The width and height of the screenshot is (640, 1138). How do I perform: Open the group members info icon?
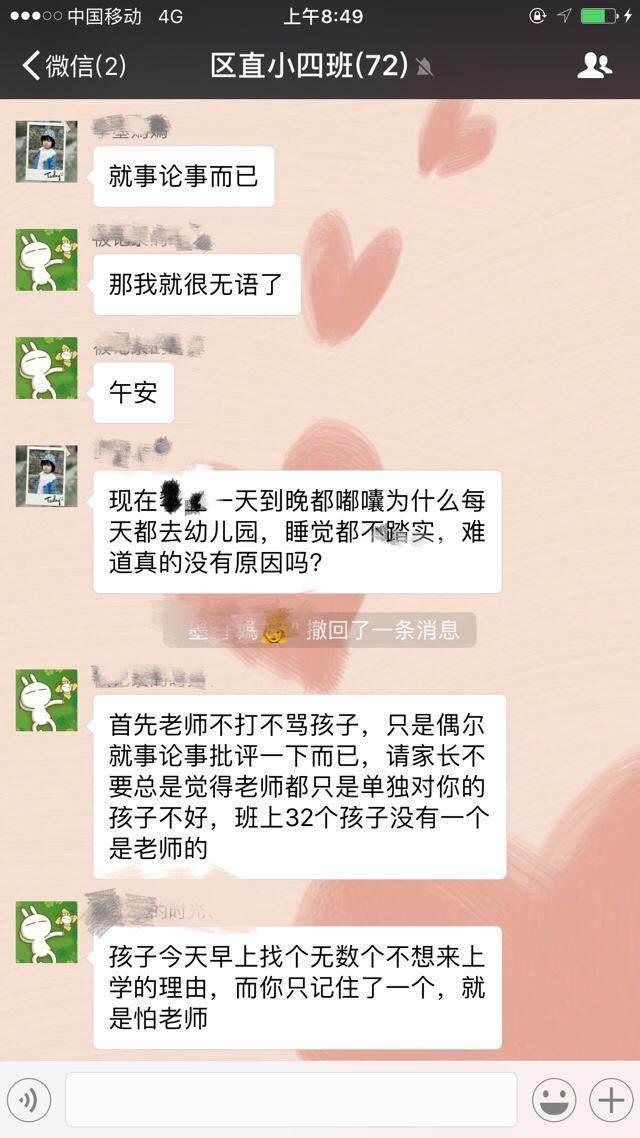tap(594, 66)
